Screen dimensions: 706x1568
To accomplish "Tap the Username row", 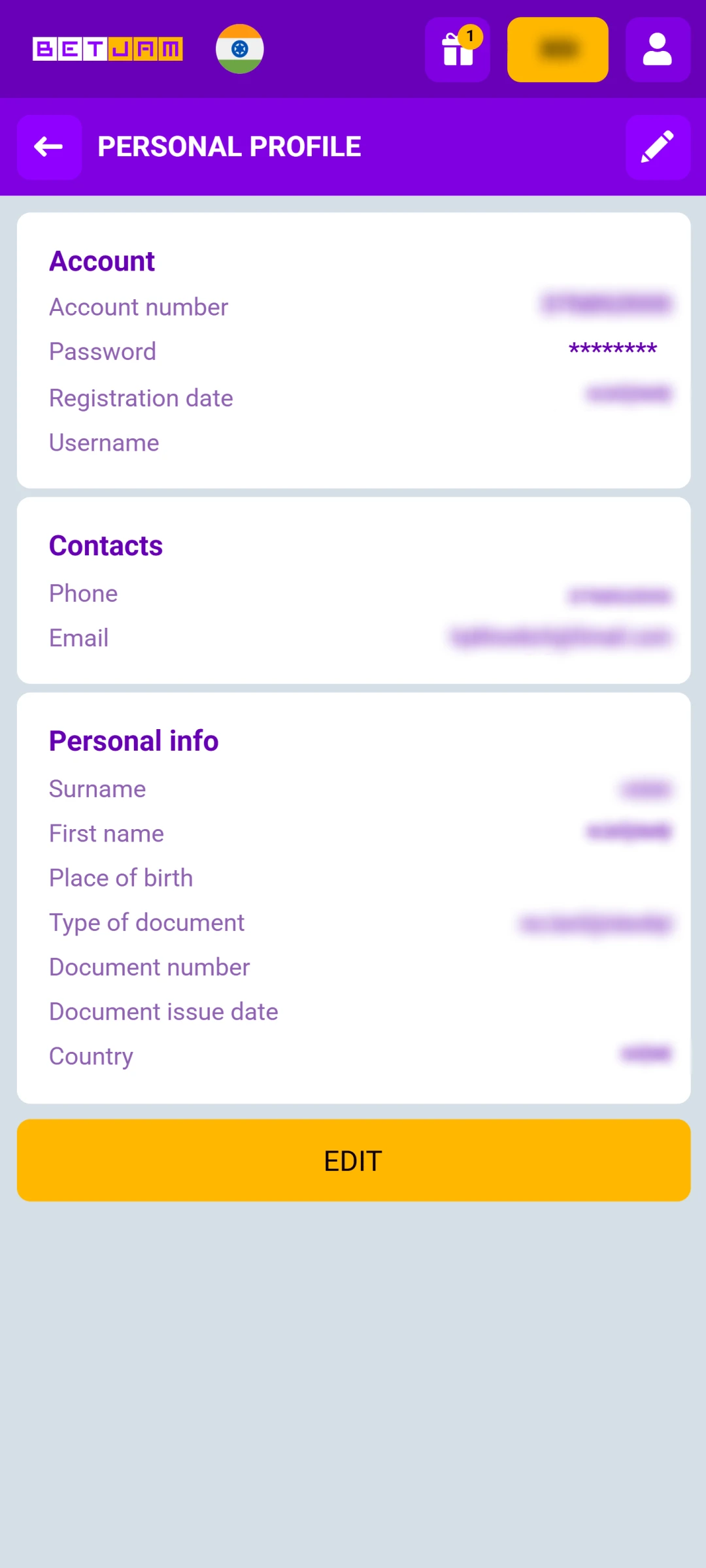I will click(x=103, y=442).
